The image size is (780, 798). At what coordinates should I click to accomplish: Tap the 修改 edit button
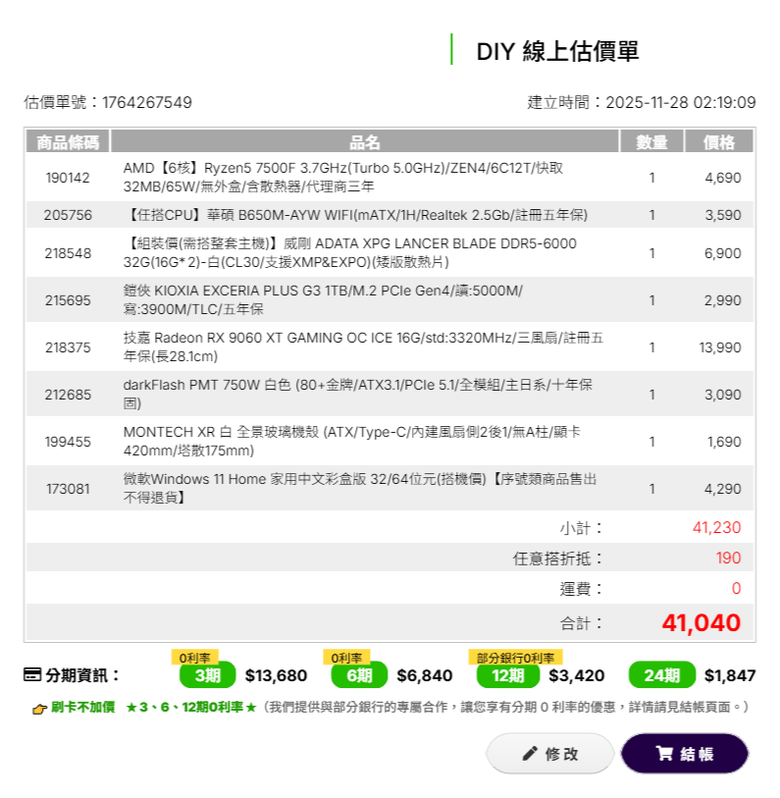(550, 754)
